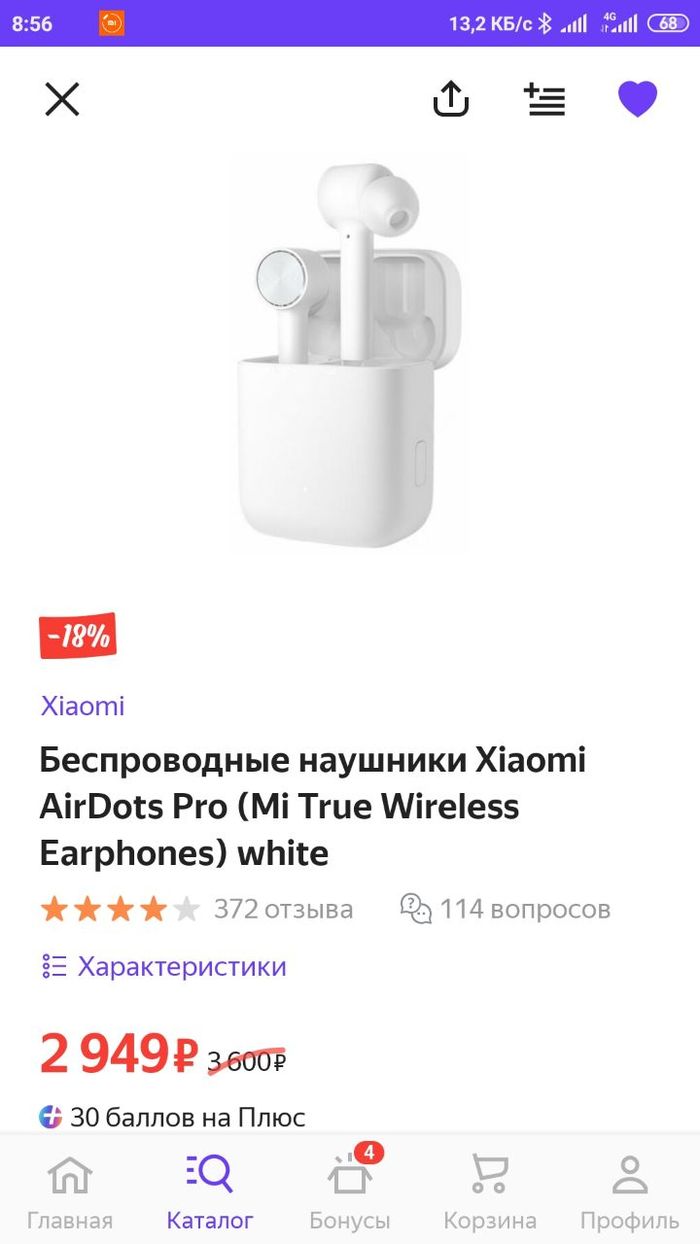Screen dimensions: 700x1244
Task: Open Характеристики specifications
Action: click(x=164, y=966)
